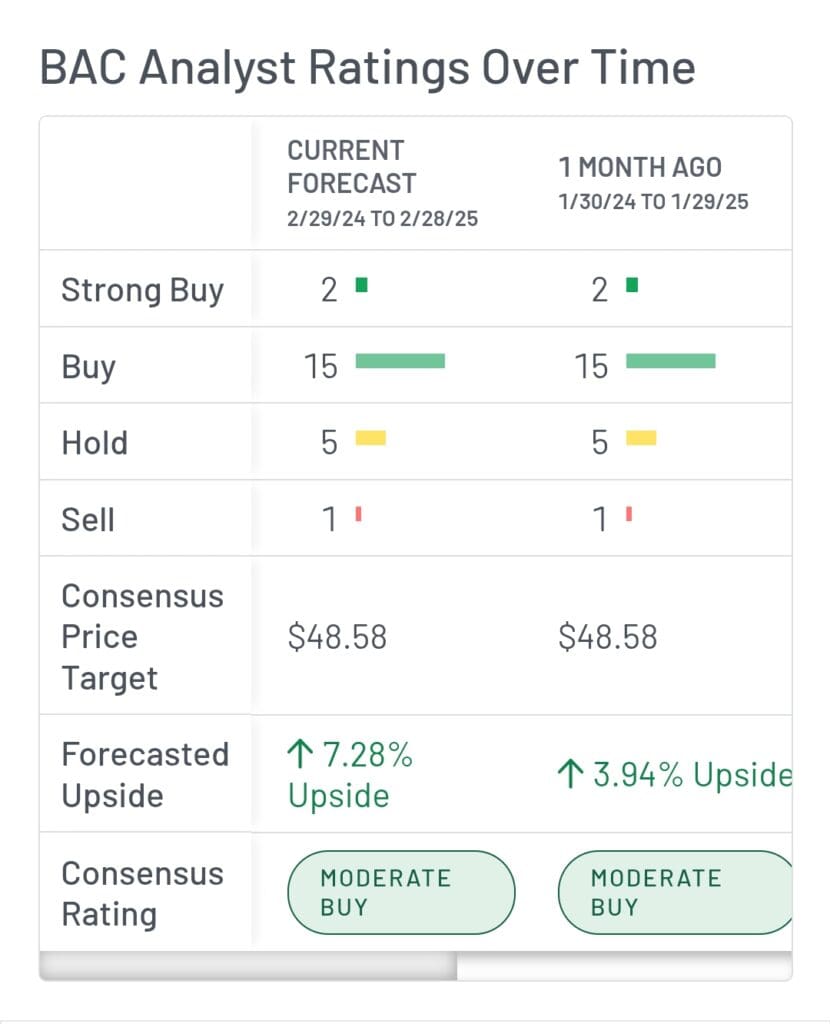Click the upward arrow beside 3.94% Upside
The width and height of the screenshot is (830, 1024).
point(571,771)
